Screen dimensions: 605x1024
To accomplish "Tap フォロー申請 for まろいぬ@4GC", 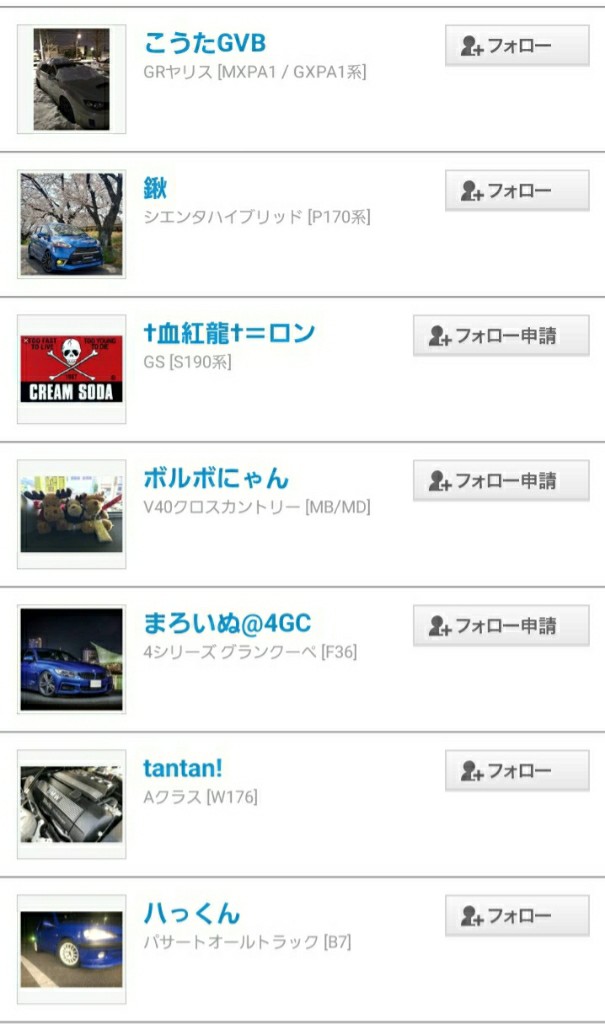I will pyautogui.click(x=501, y=626).
